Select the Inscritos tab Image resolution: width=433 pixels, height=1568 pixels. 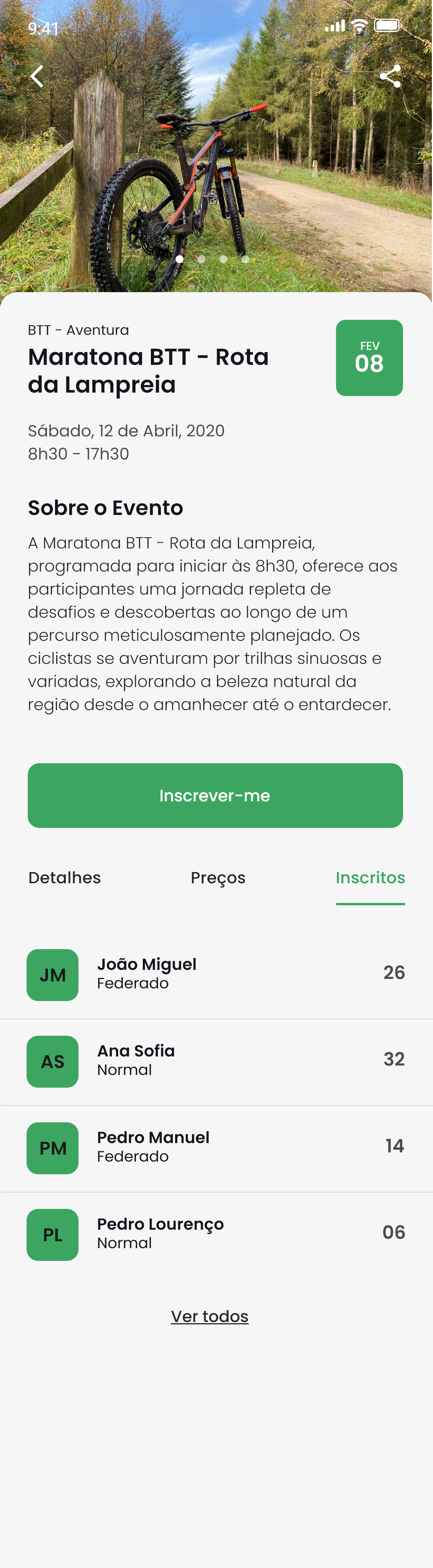click(369, 877)
